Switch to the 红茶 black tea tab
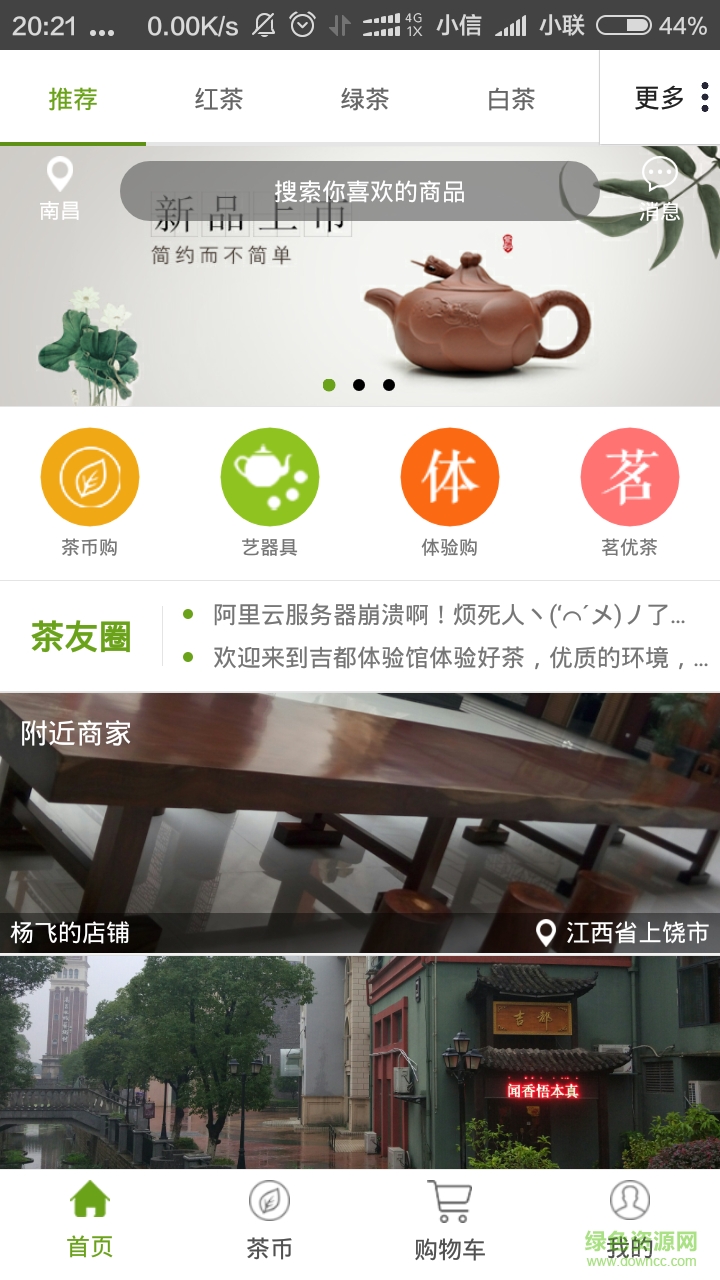This screenshot has height=1280, width=720. point(218,99)
